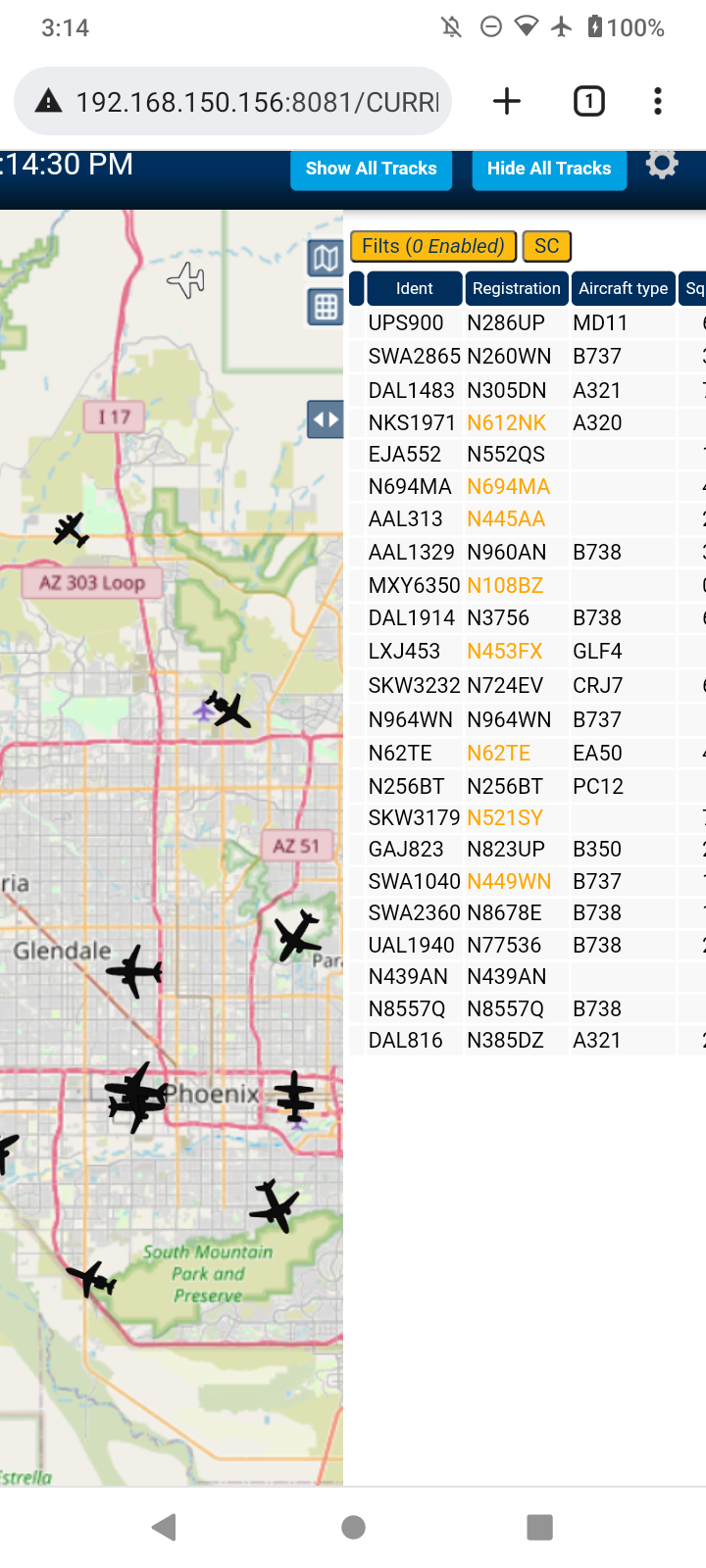Sort table by Registration column
This screenshot has width=706, height=1568.
pyautogui.click(x=517, y=288)
